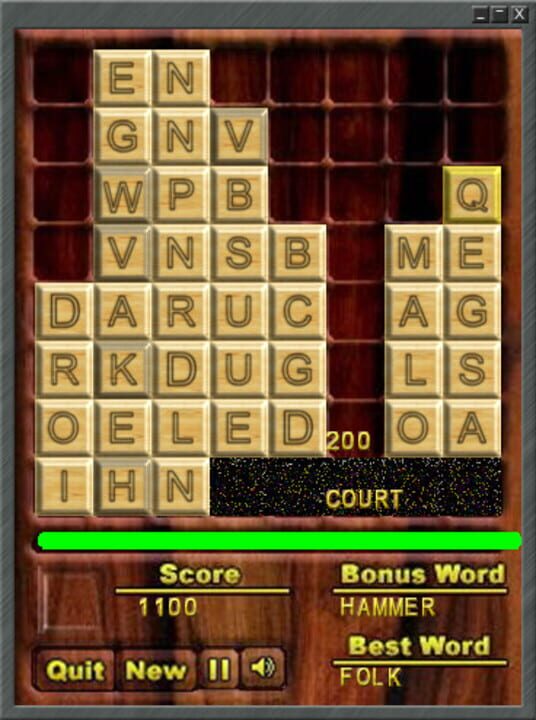Quit the current game
The height and width of the screenshot is (720, 536).
[x=74, y=670]
